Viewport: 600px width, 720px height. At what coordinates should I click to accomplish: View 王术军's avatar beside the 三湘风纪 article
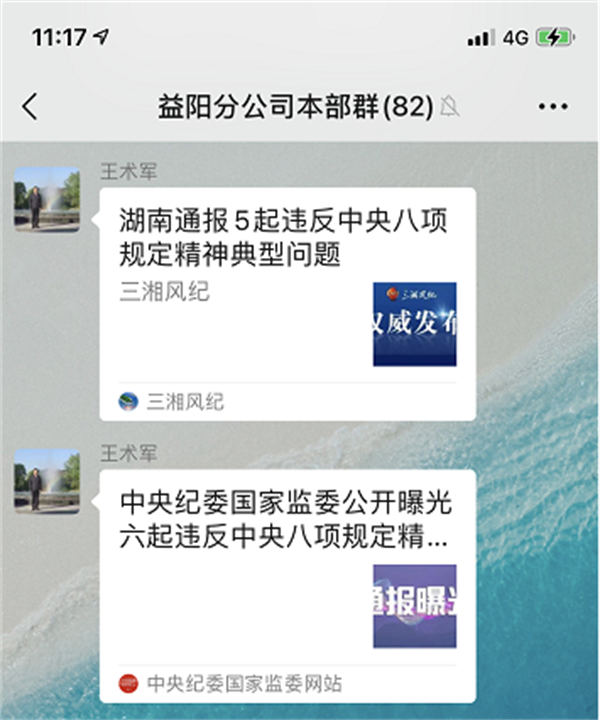pos(47,199)
